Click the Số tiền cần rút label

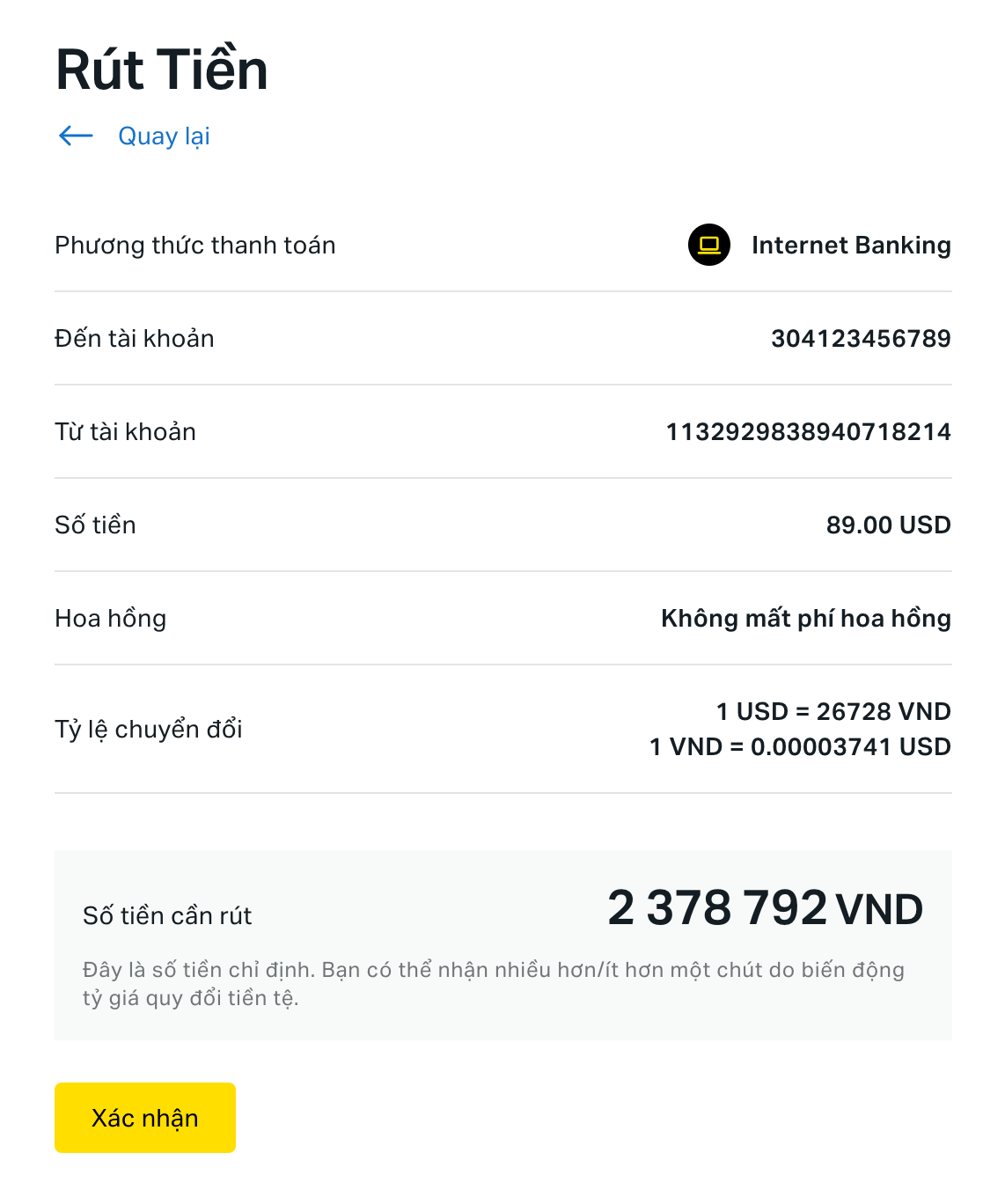click(165, 916)
